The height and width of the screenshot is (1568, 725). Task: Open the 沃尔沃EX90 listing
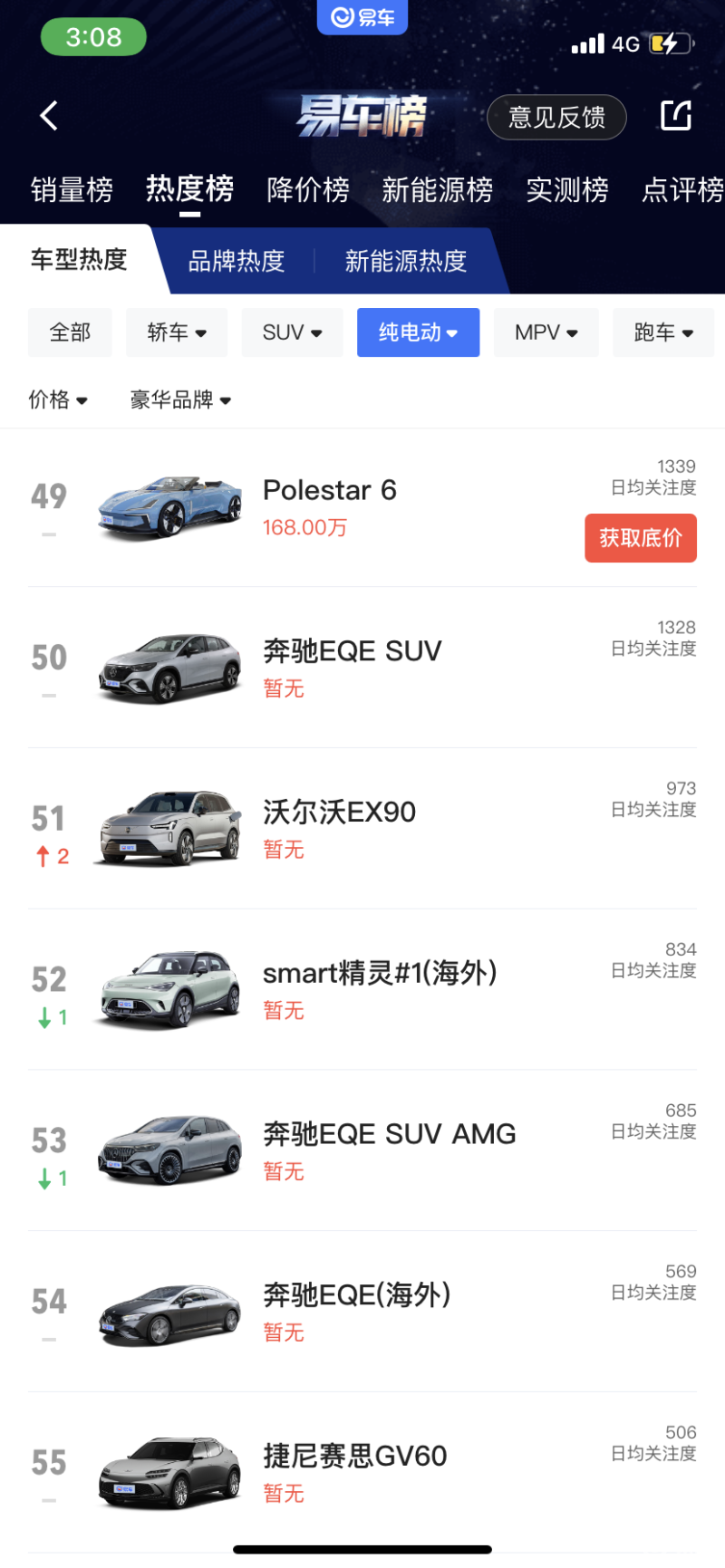point(362,828)
